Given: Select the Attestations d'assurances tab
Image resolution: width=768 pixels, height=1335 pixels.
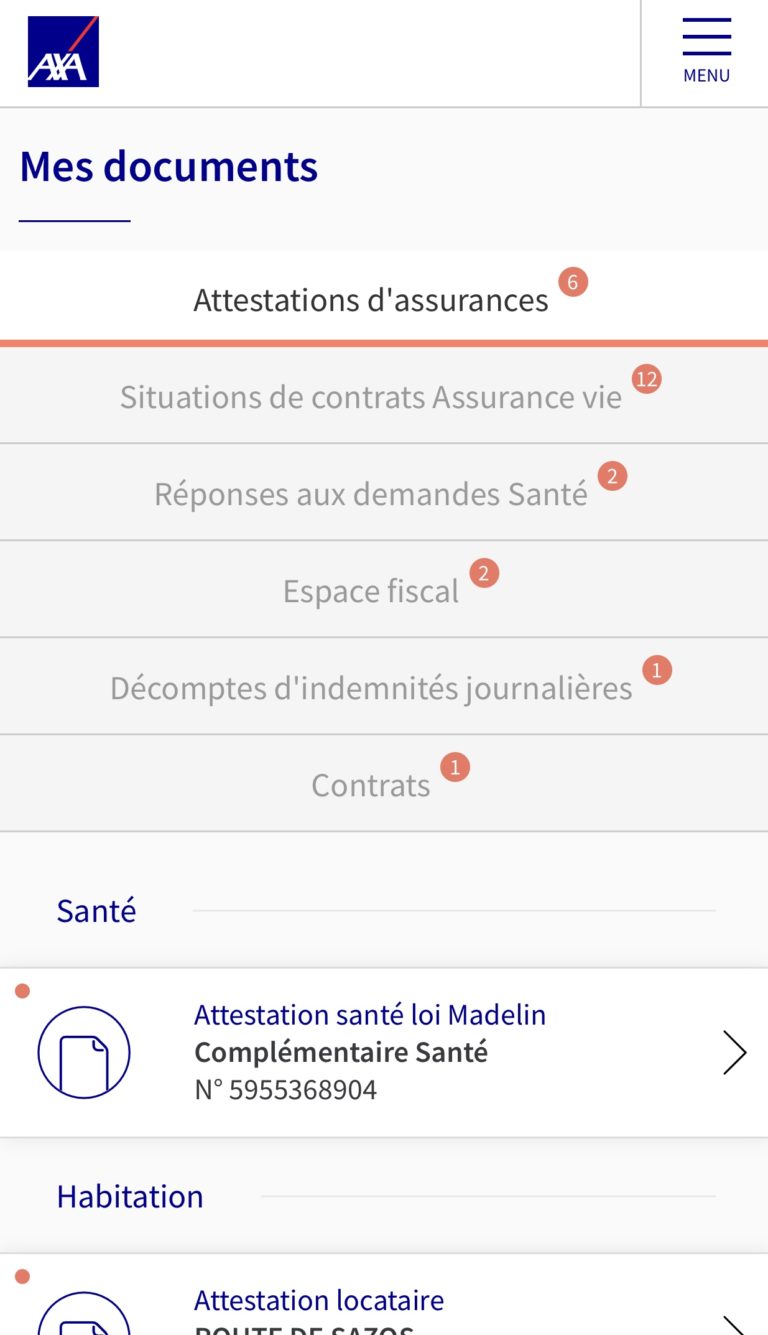Looking at the screenshot, I should (384, 298).
